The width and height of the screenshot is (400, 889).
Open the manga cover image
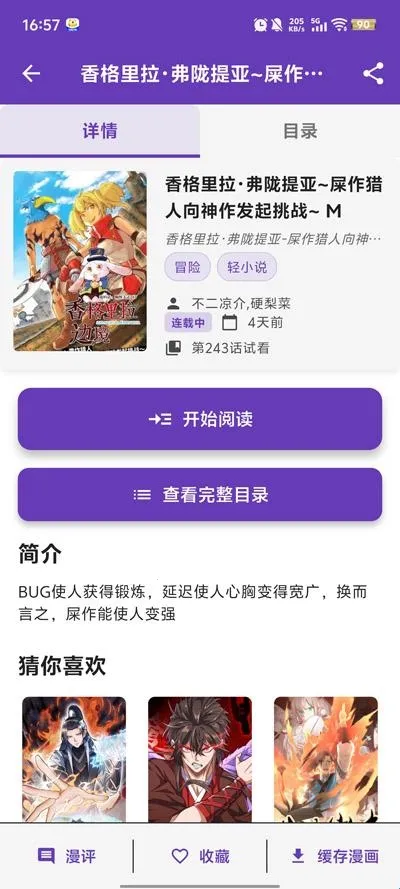coord(80,261)
